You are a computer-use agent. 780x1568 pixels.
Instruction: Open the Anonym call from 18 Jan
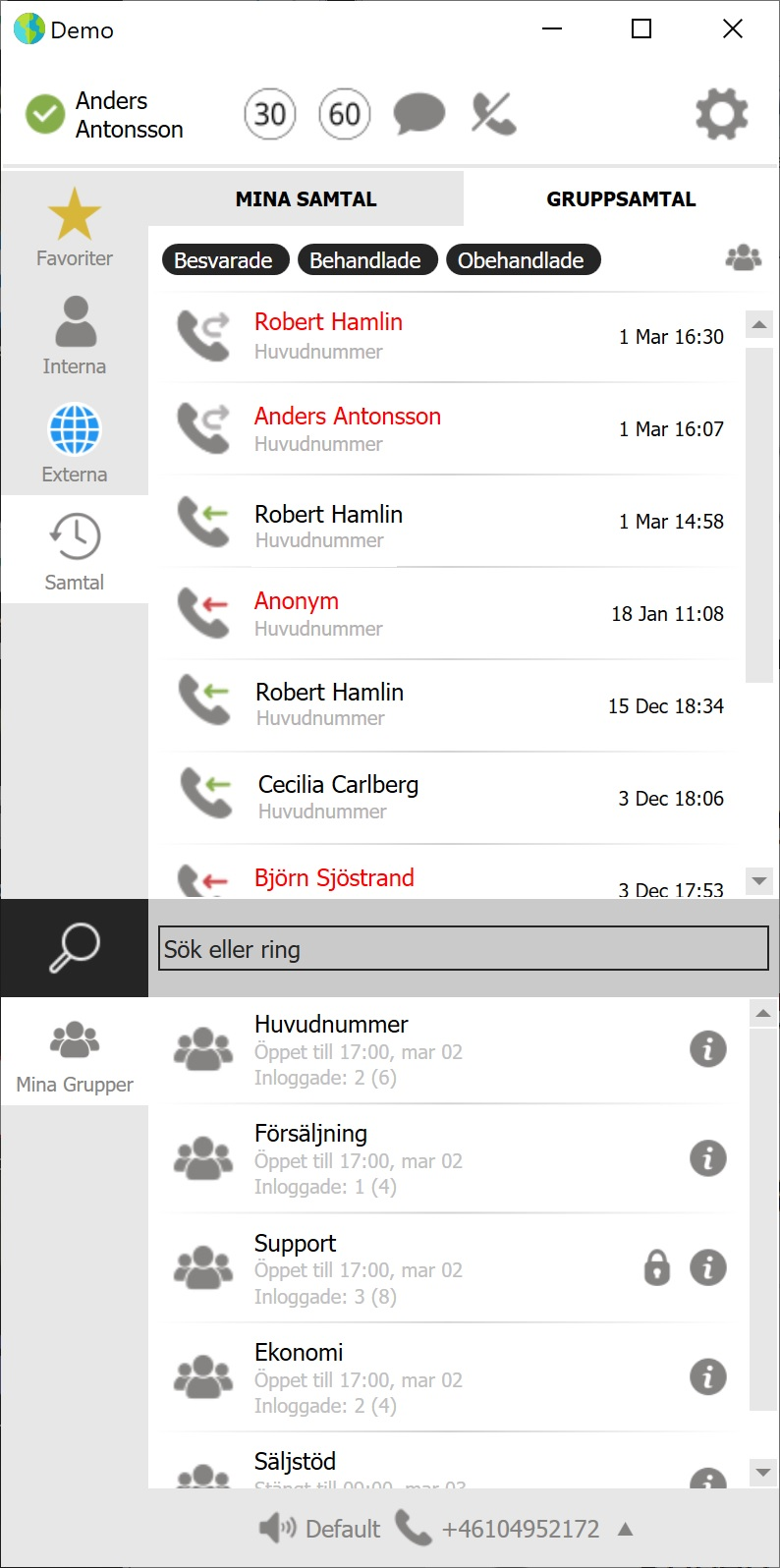pos(448,614)
